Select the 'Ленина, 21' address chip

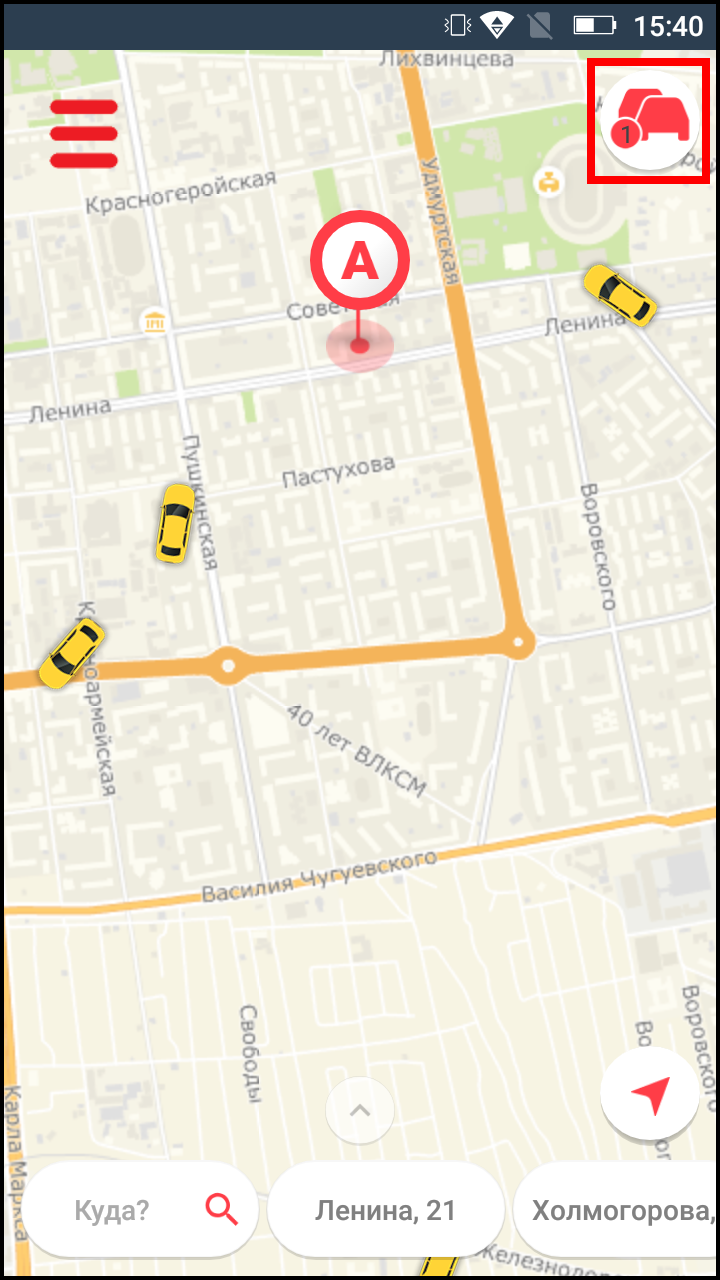click(x=386, y=1210)
